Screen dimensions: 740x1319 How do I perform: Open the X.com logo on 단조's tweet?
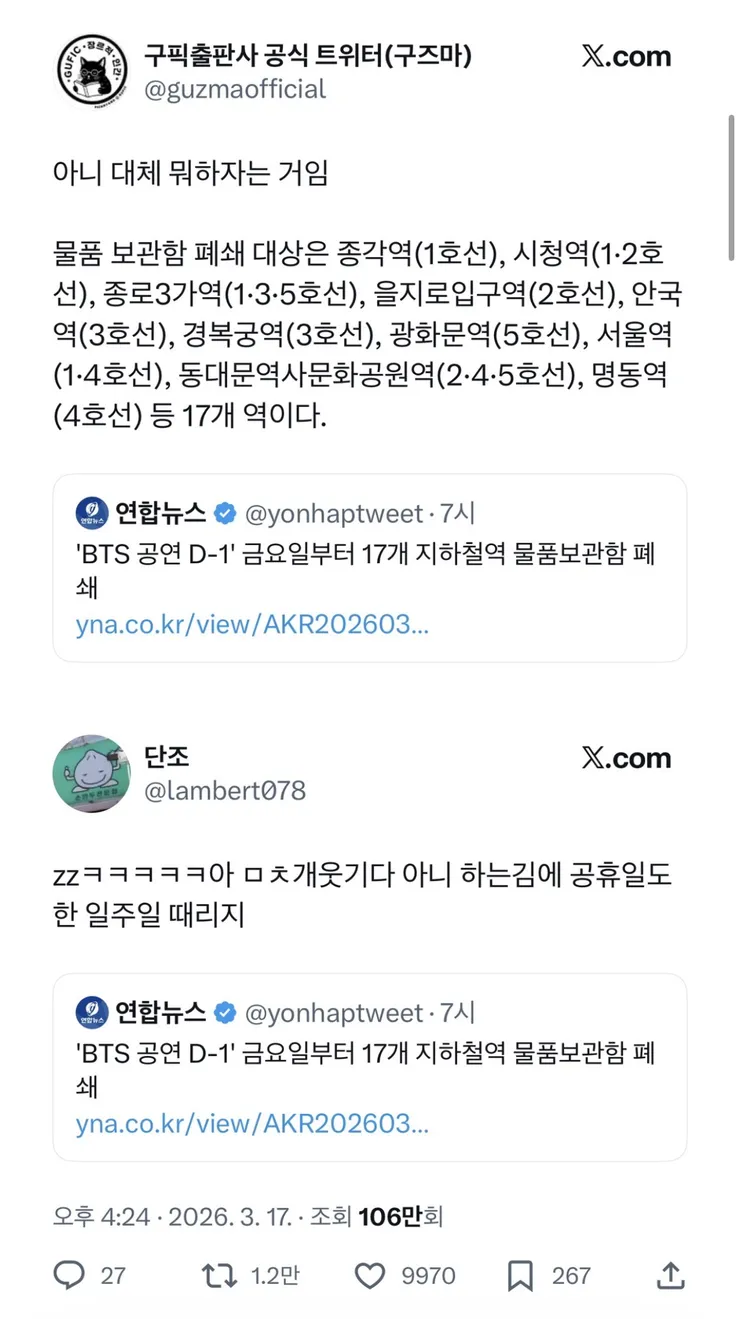pos(626,758)
